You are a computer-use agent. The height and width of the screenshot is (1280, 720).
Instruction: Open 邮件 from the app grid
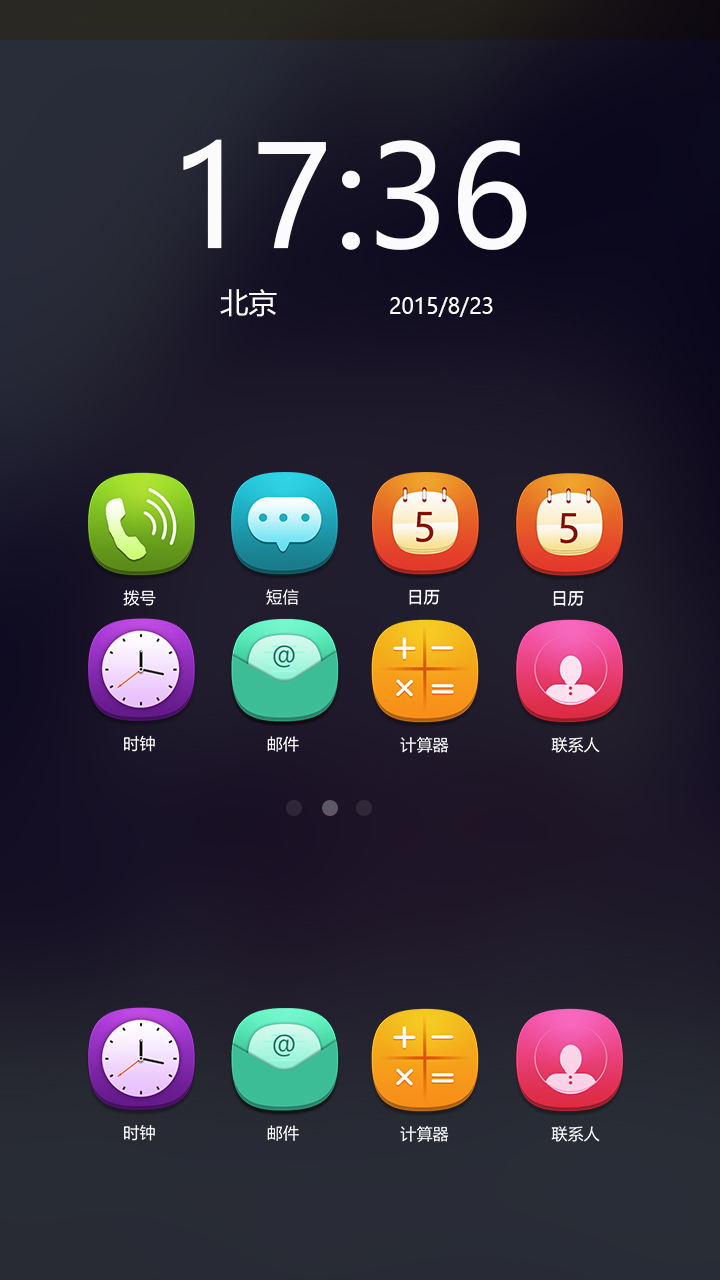point(284,669)
